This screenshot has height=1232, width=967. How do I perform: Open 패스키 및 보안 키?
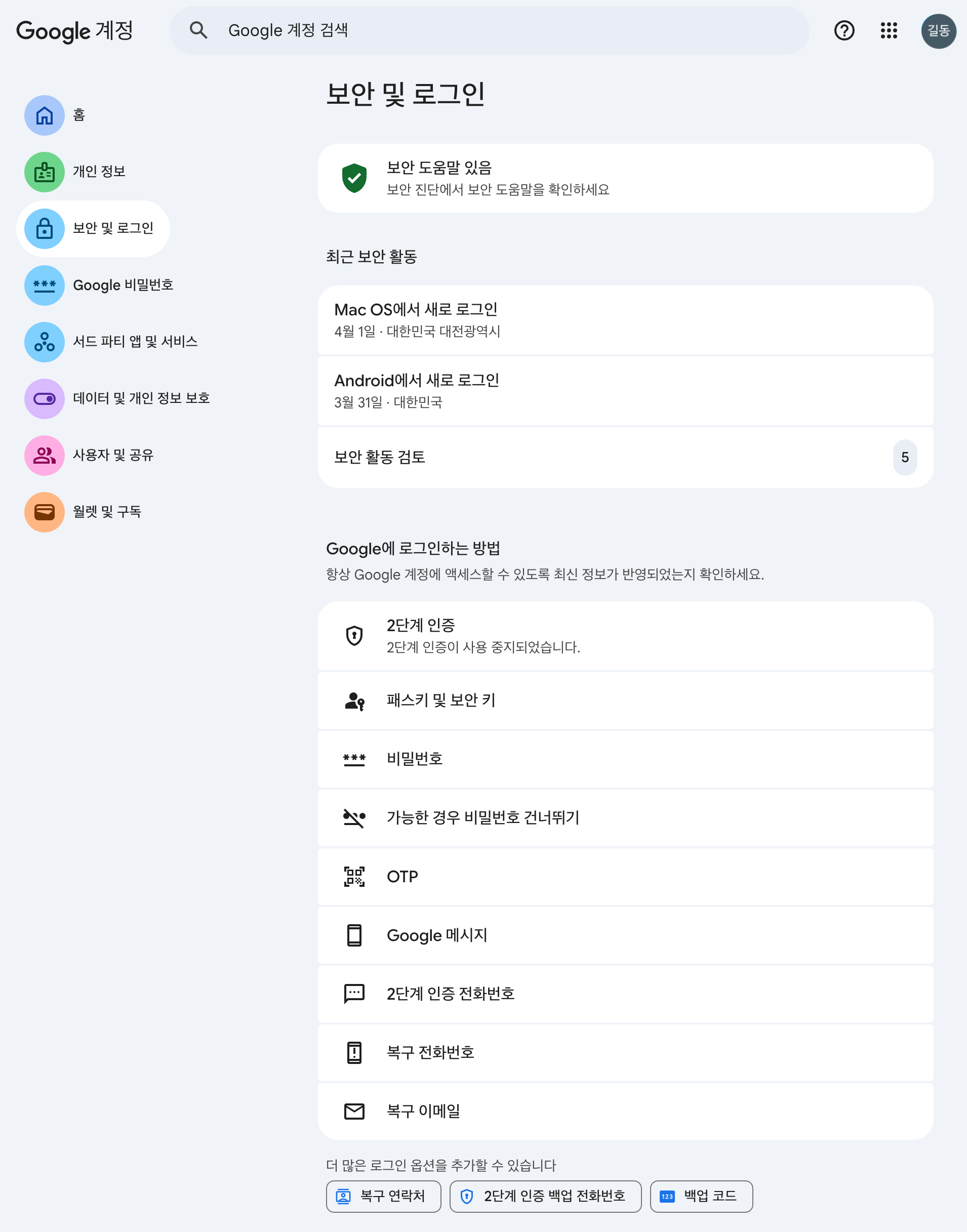coord(625,701)
